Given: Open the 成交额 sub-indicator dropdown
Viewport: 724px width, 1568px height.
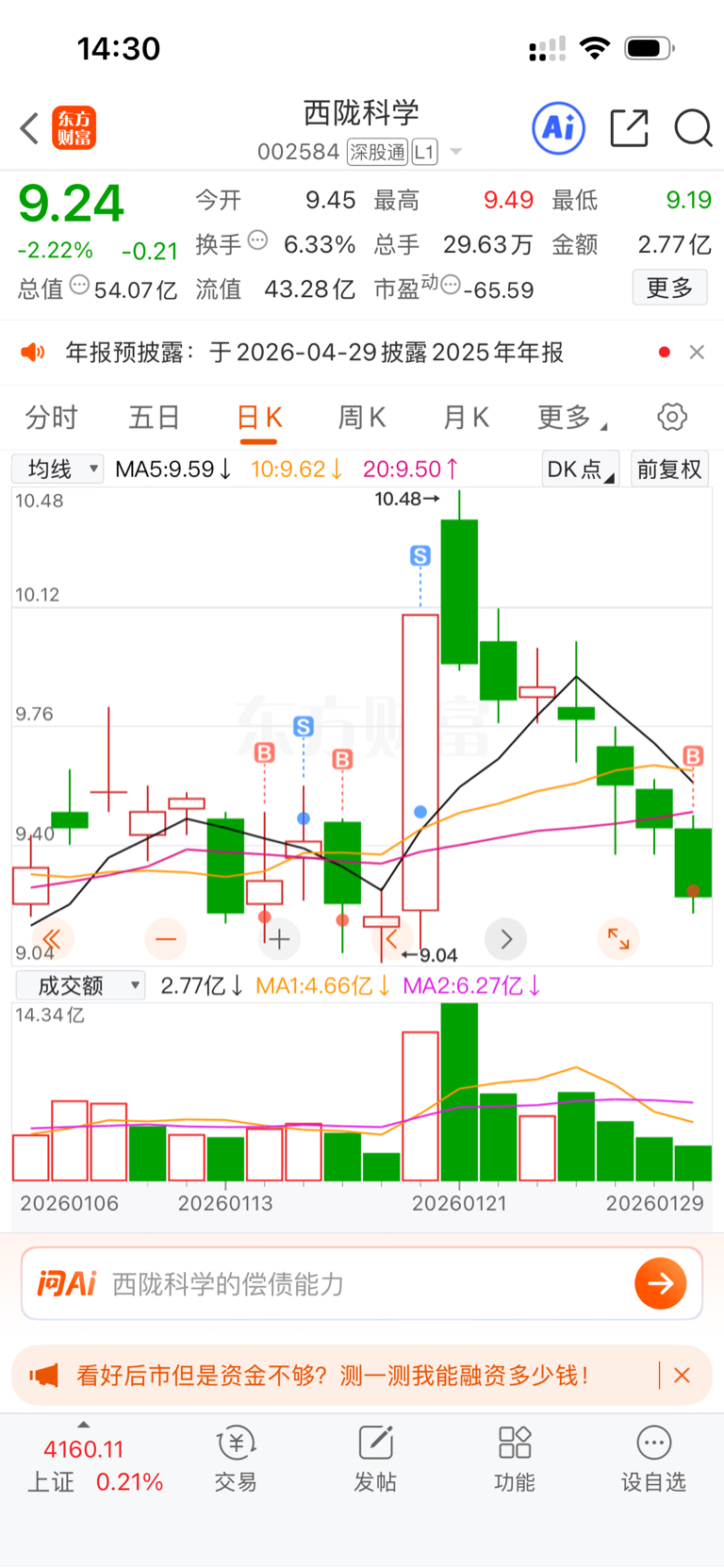Looking at the screenshot, I should click(80, 986).
